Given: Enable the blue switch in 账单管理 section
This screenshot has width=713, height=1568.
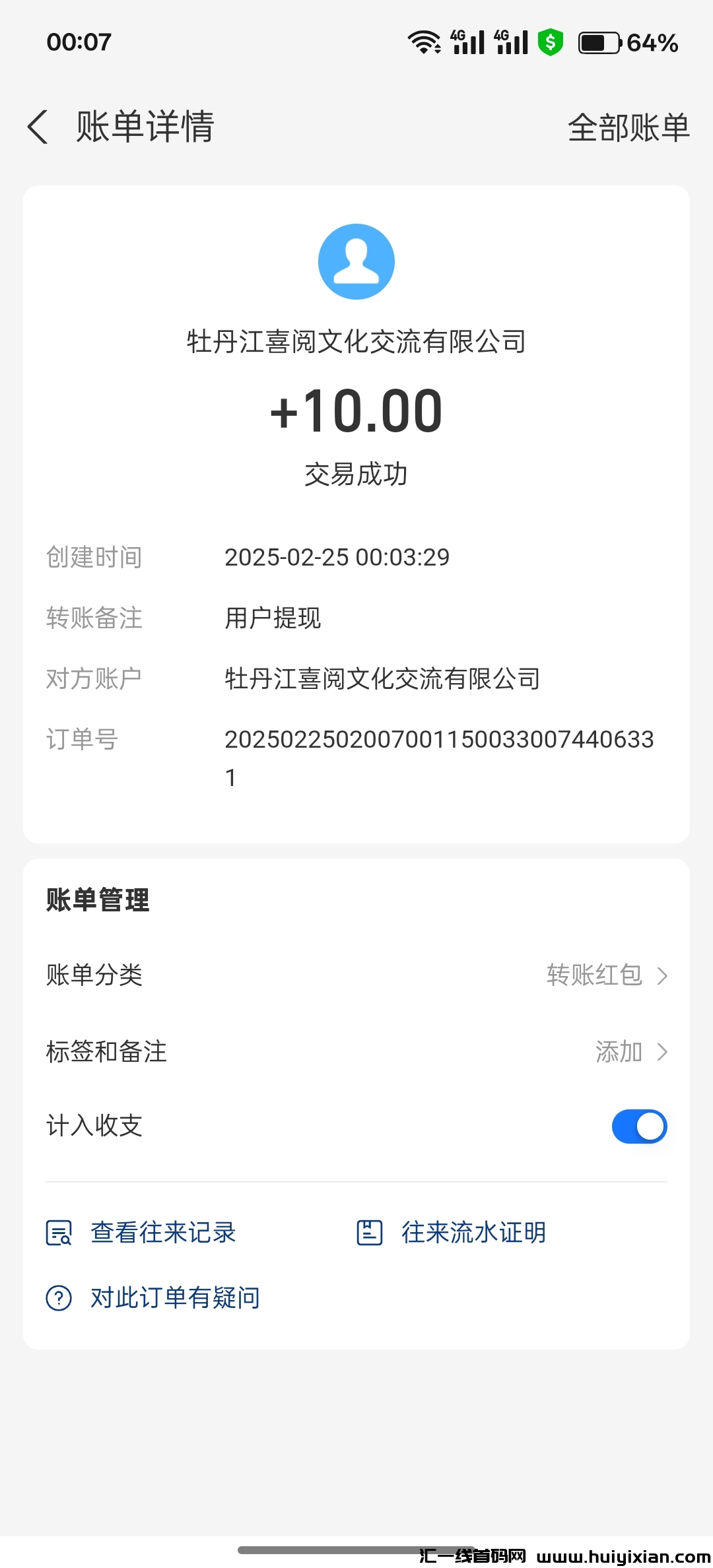Looking at the screenshot, I should (638, 1126).
